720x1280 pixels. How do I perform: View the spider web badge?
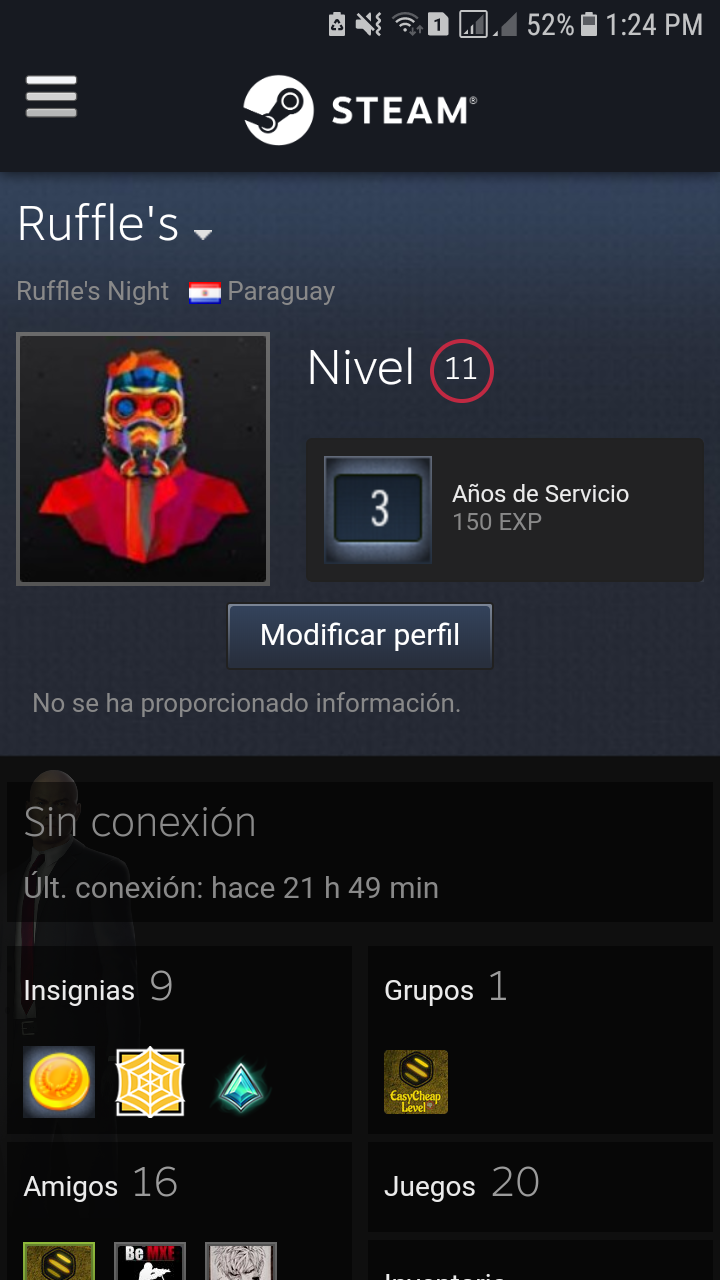[x=150, y=1082]
